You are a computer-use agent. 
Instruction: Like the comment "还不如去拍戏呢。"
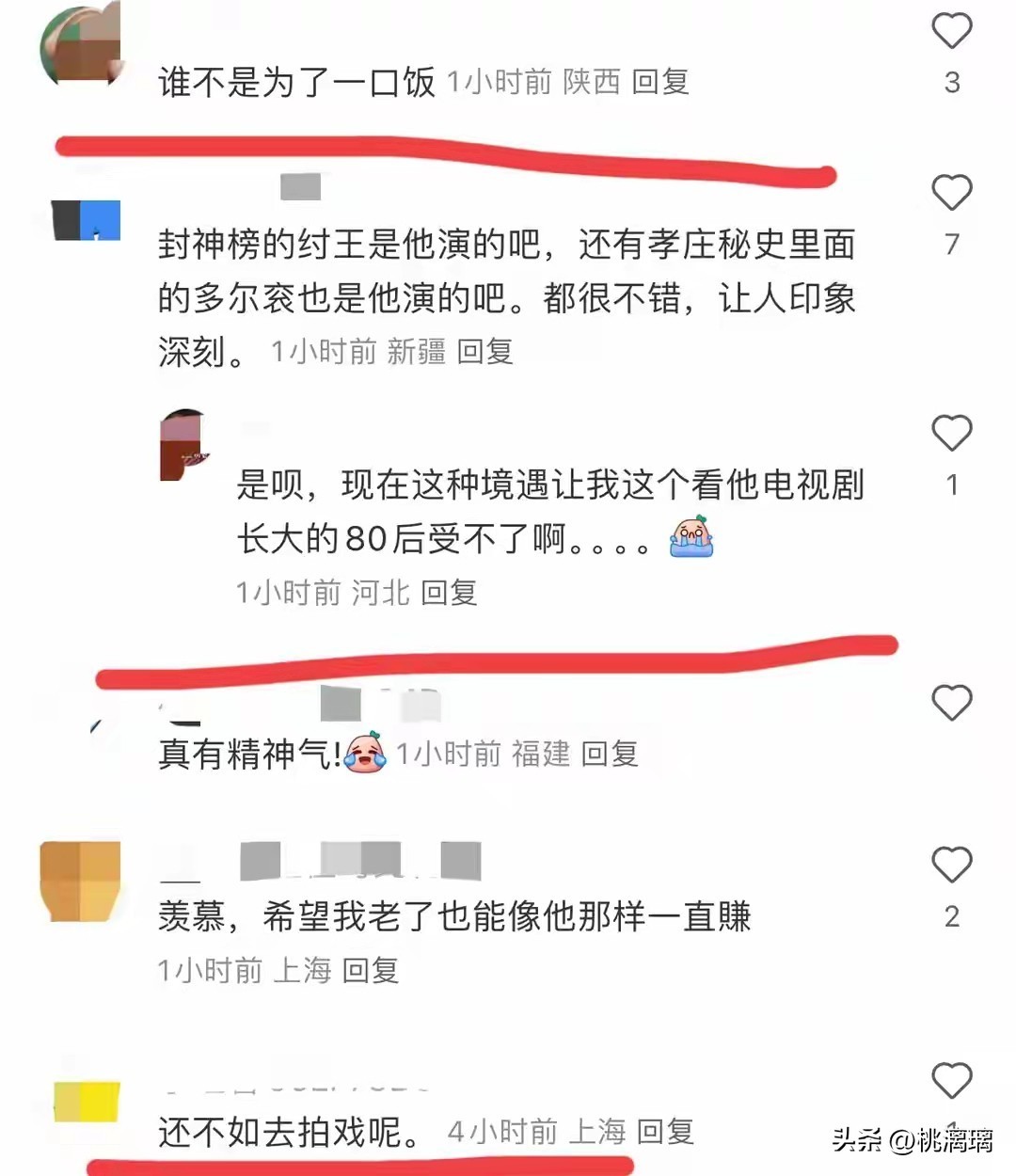point(951,1081)
